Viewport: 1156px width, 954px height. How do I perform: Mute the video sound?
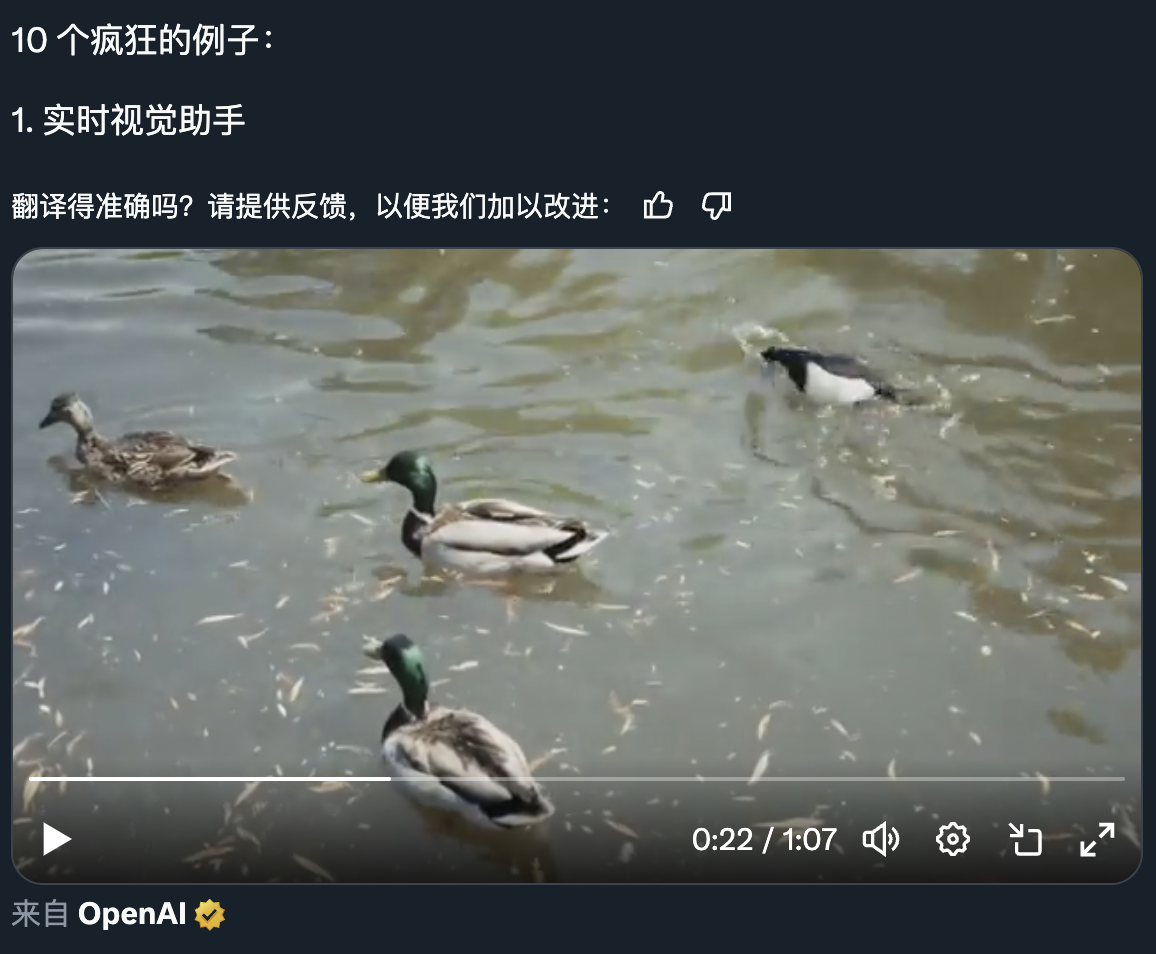pos(880,839)
